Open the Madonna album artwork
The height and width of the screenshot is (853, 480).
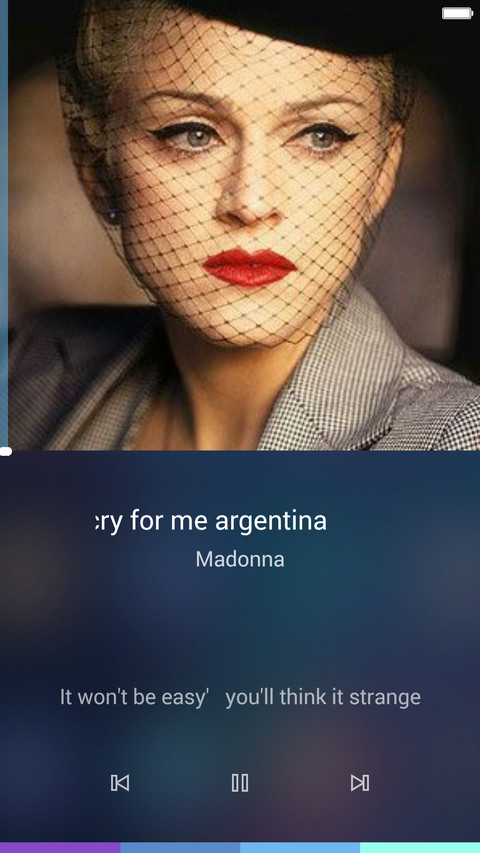click(244, 225)
